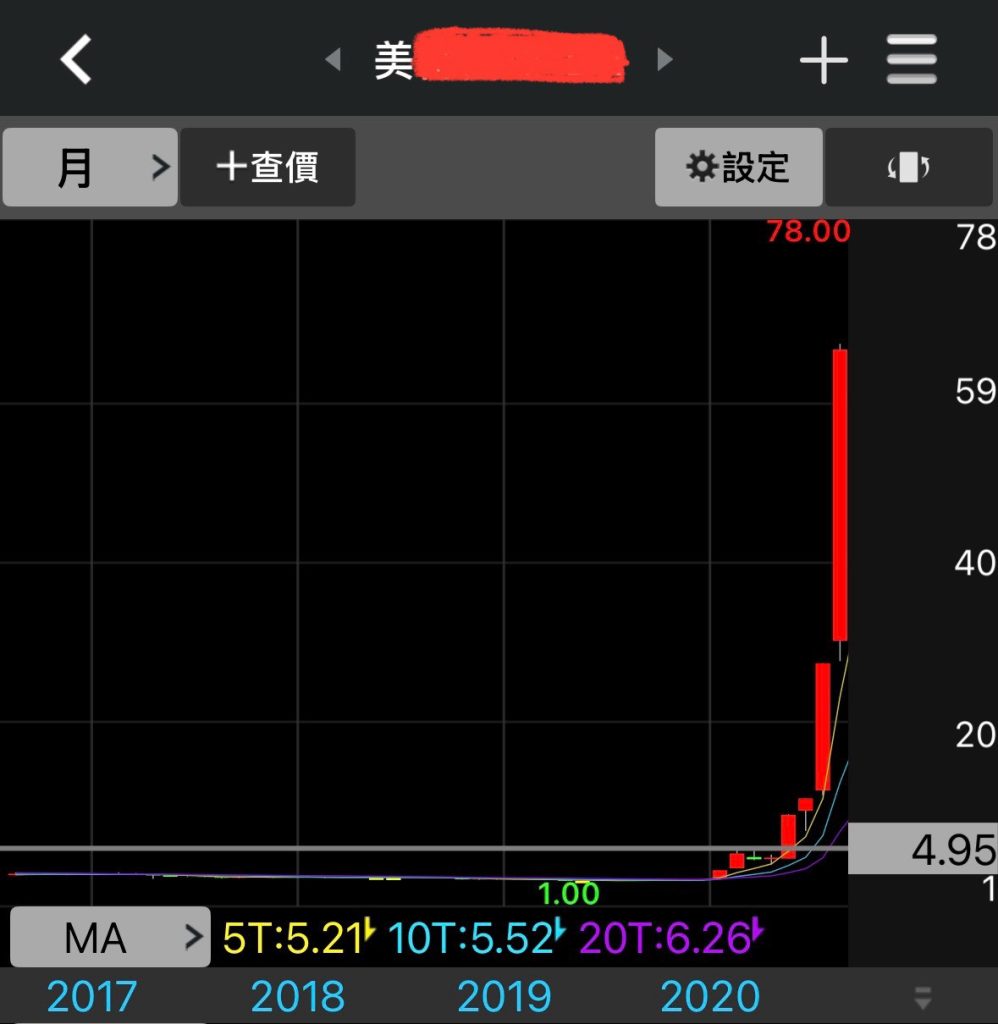998x1024 pixels.
Task: Tap the plus icon to add stock
Action: tap(823, 61)
